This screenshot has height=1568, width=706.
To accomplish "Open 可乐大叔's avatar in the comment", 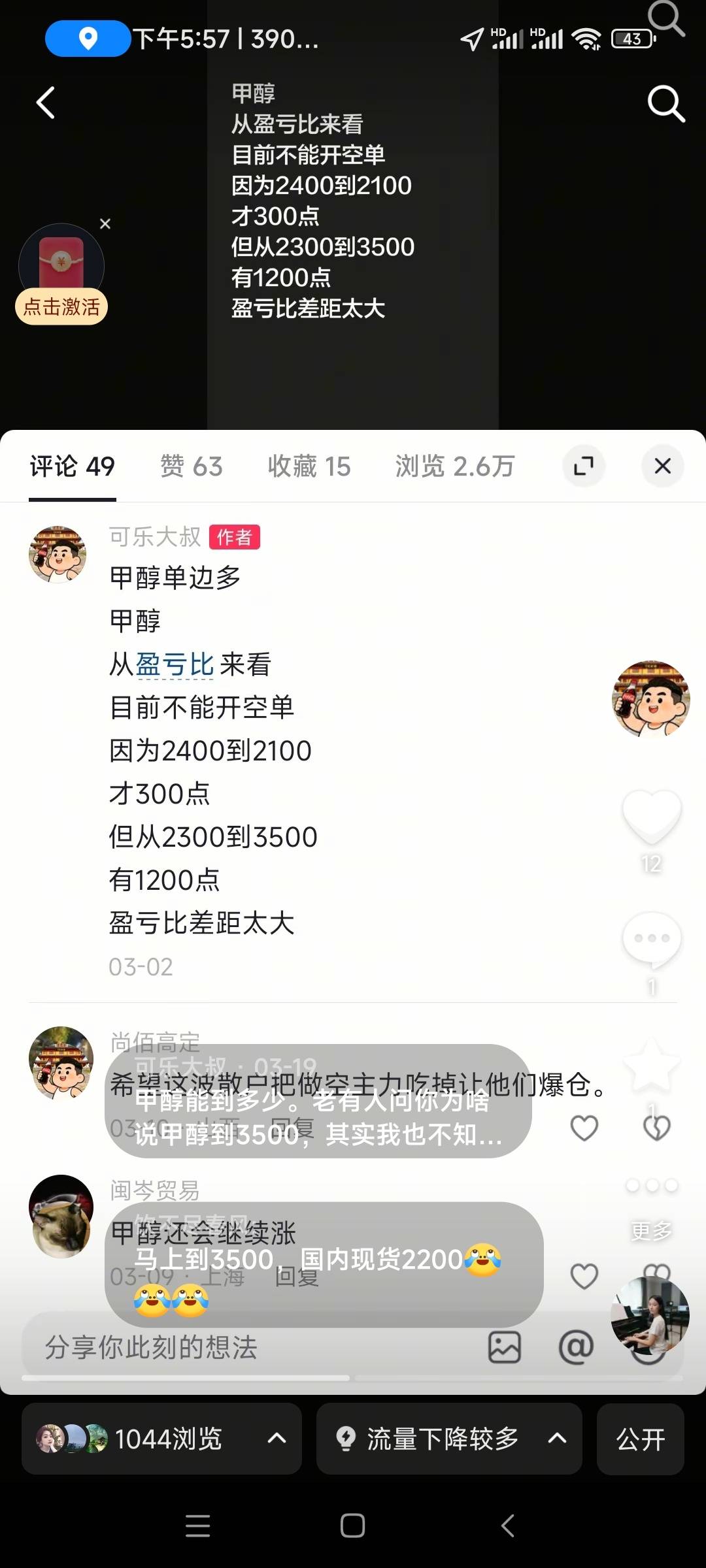I will click(58, 555).
